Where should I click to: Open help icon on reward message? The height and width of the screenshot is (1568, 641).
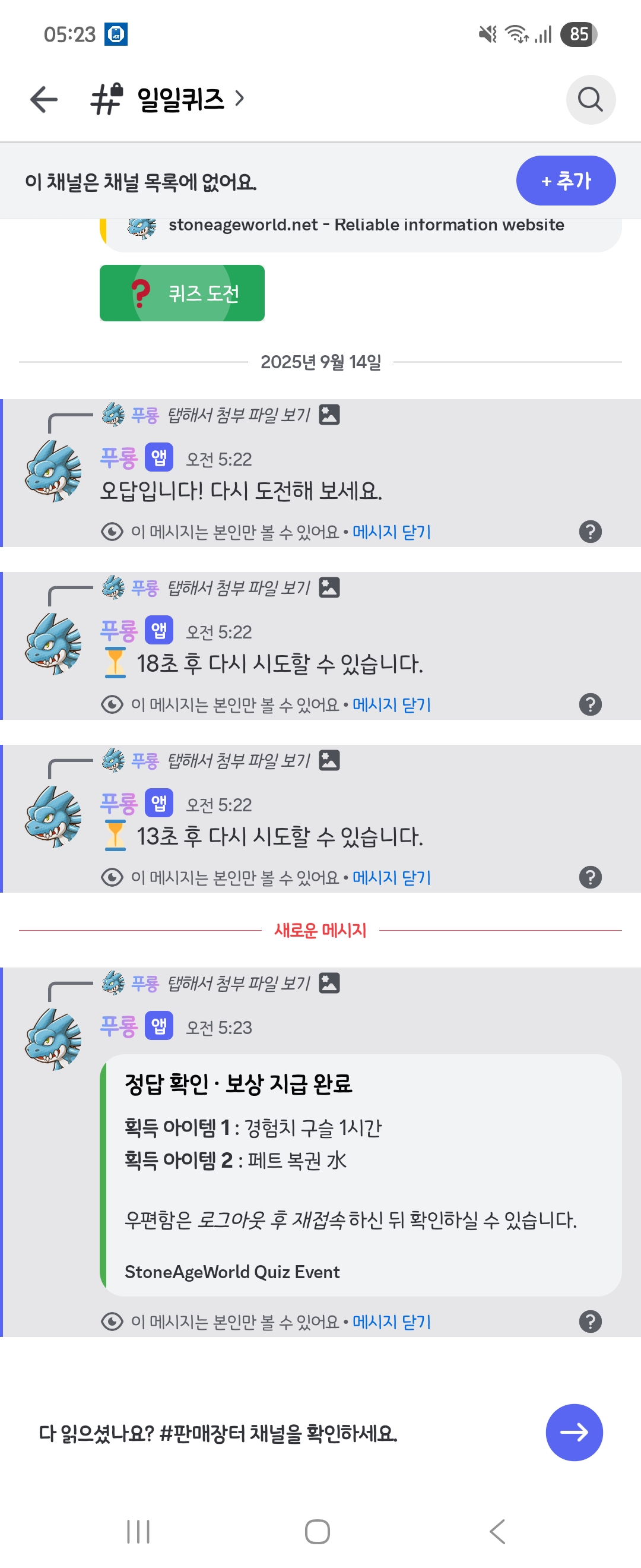coord(590,1322)
